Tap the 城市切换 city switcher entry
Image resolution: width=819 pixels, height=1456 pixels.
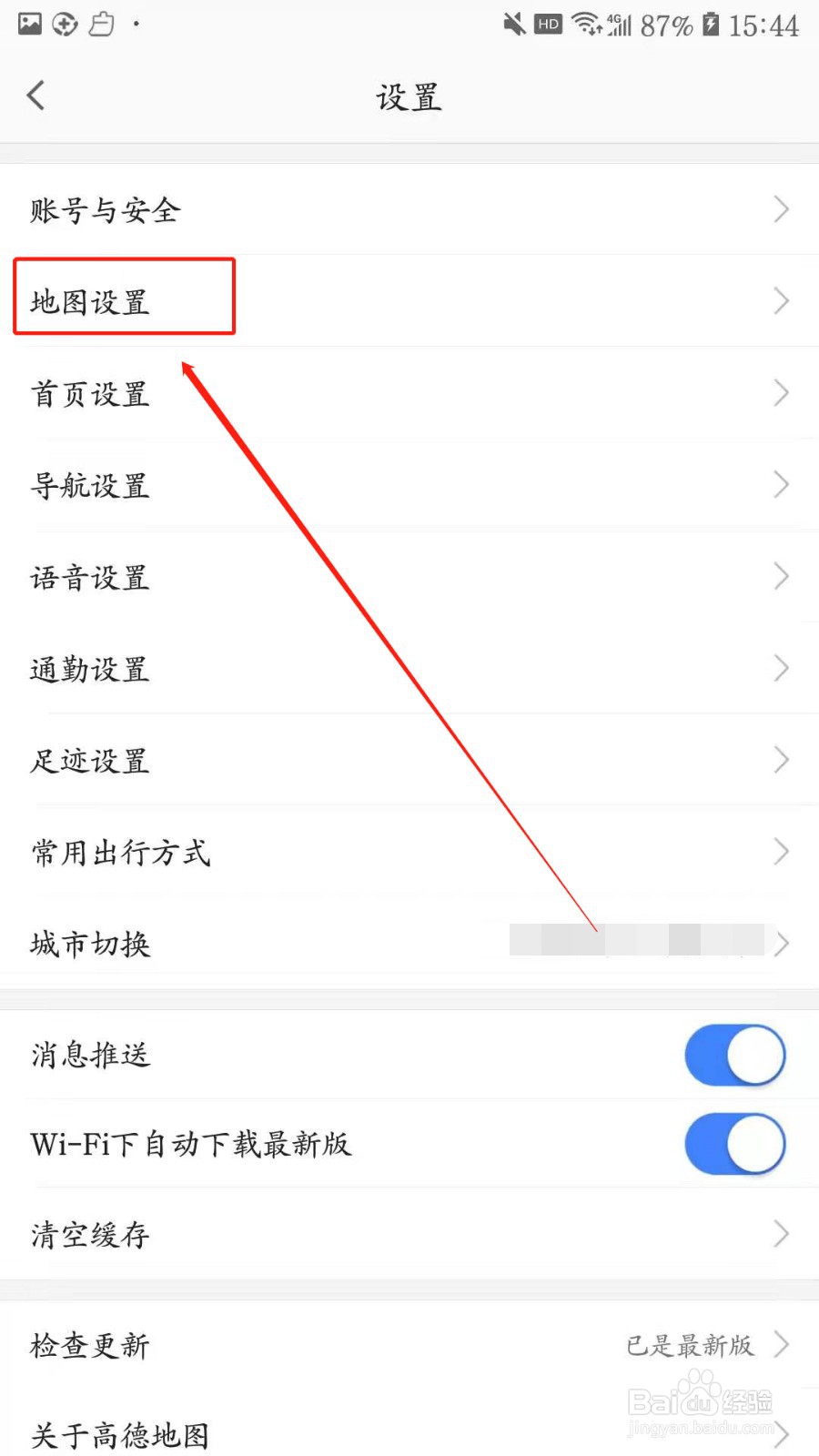tap(409, 944)
